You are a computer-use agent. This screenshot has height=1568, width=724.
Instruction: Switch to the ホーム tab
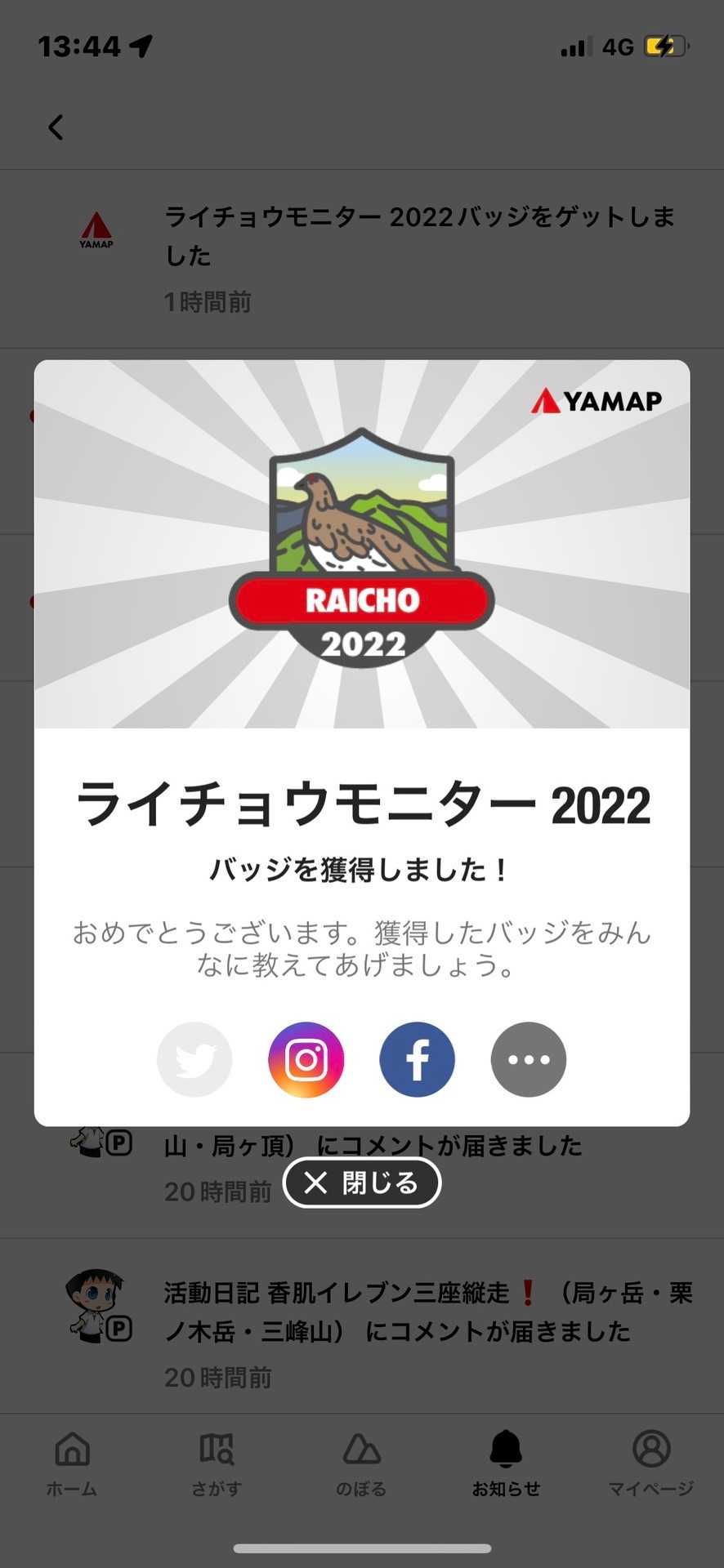72,1463
